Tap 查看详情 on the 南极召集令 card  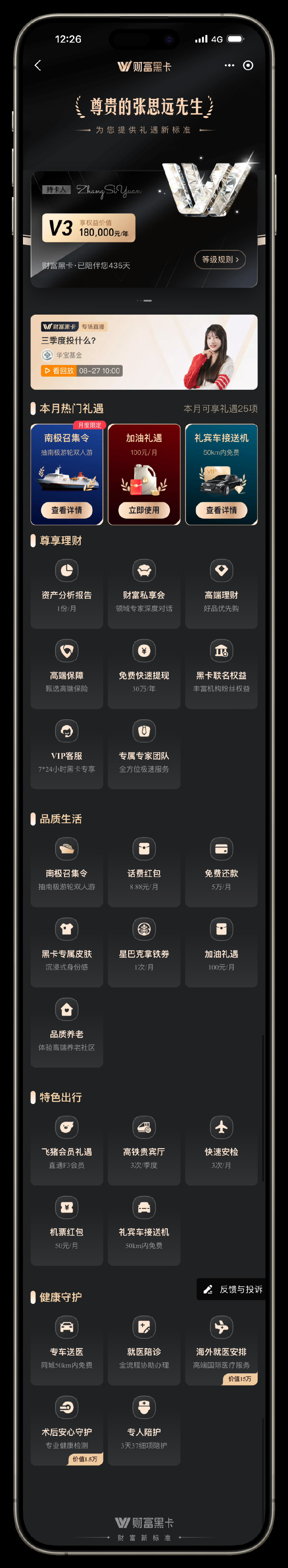point(66,510)
